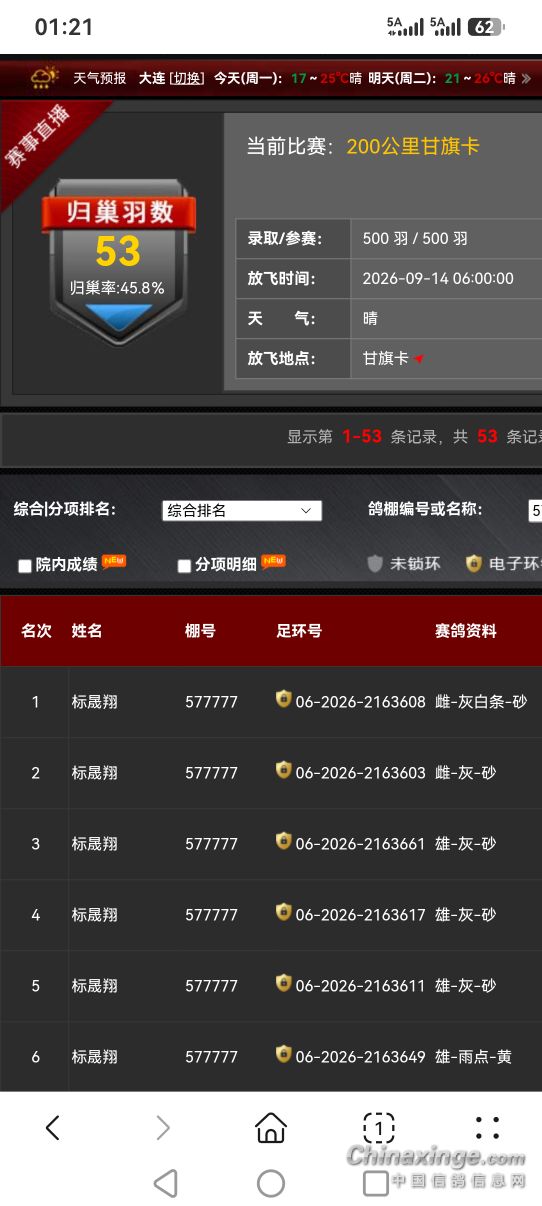
Task: Tap the 鸽棚编号或名称 input field
Action: point(535,510)
